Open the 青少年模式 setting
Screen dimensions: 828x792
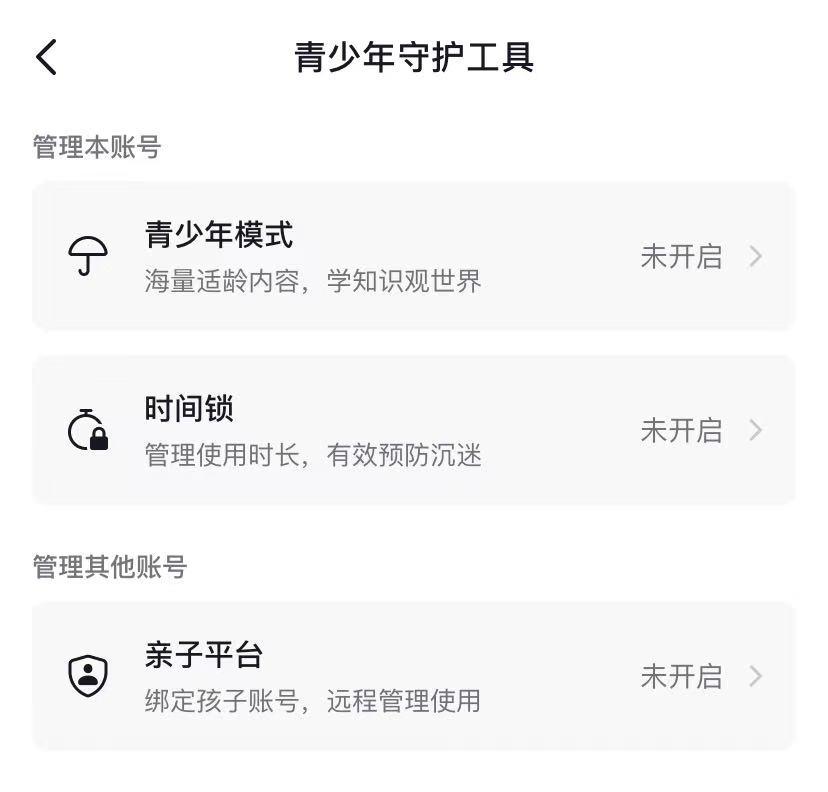(x=413, y=256)
